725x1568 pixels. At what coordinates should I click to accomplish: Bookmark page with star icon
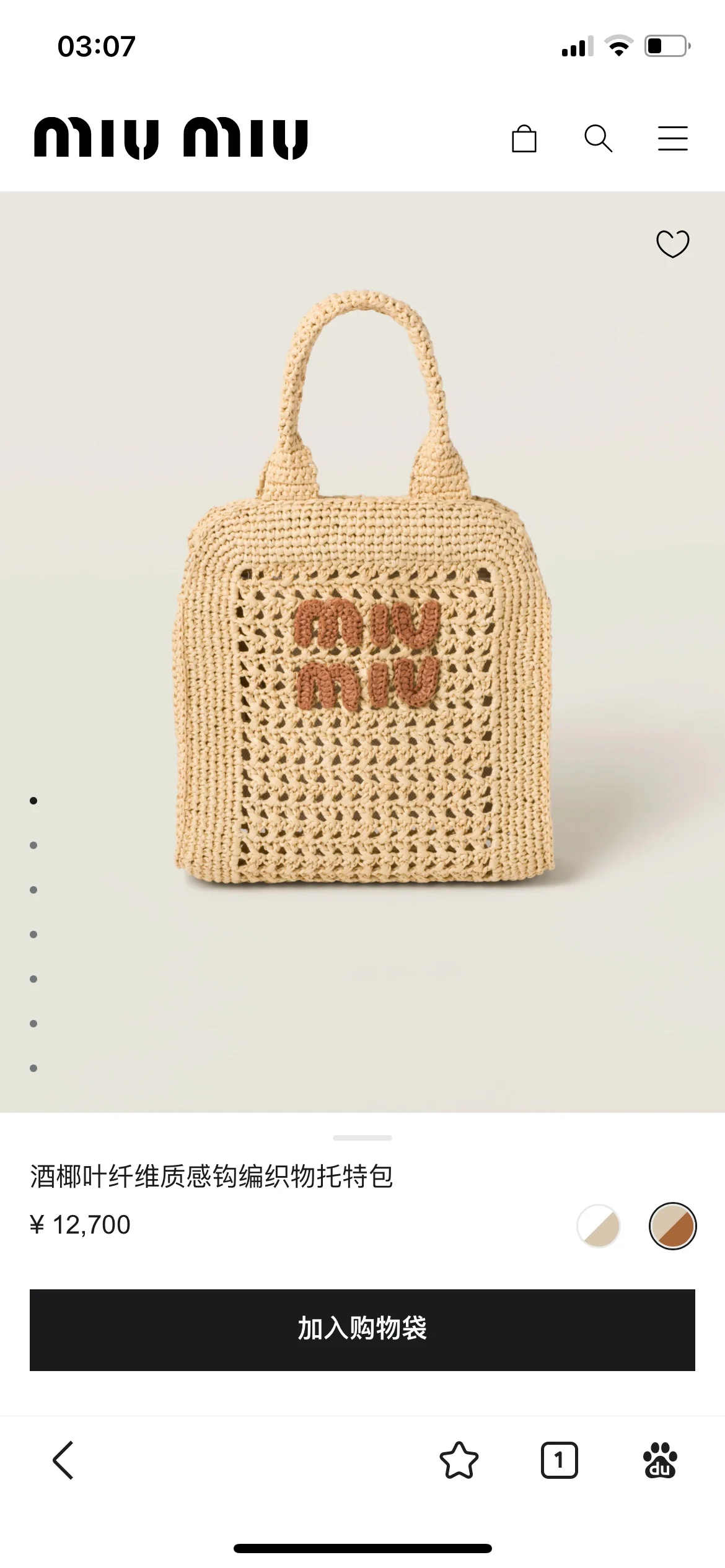459,1460
